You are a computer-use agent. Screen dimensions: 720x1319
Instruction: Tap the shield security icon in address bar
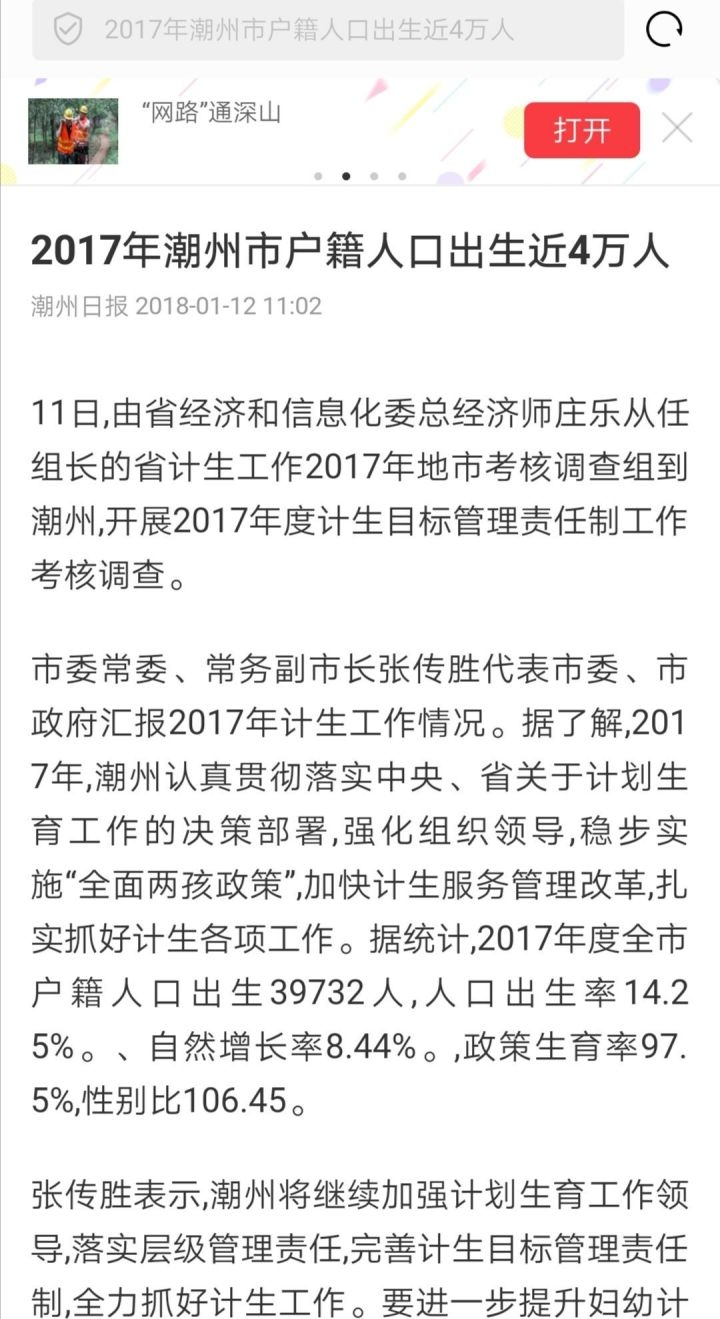pyautogui.click(x=68, y=30)
